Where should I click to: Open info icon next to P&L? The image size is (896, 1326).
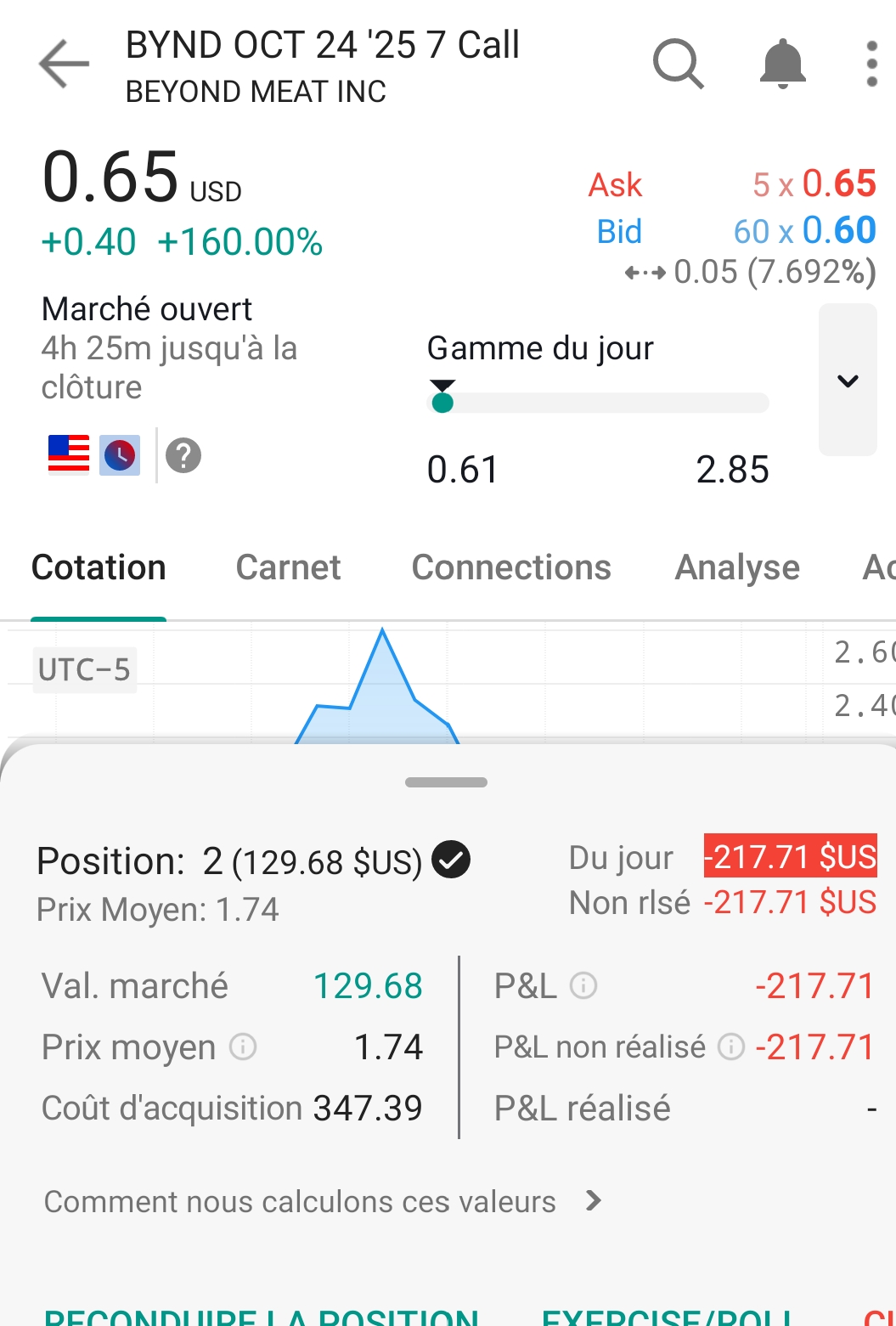tap(583, 985)
